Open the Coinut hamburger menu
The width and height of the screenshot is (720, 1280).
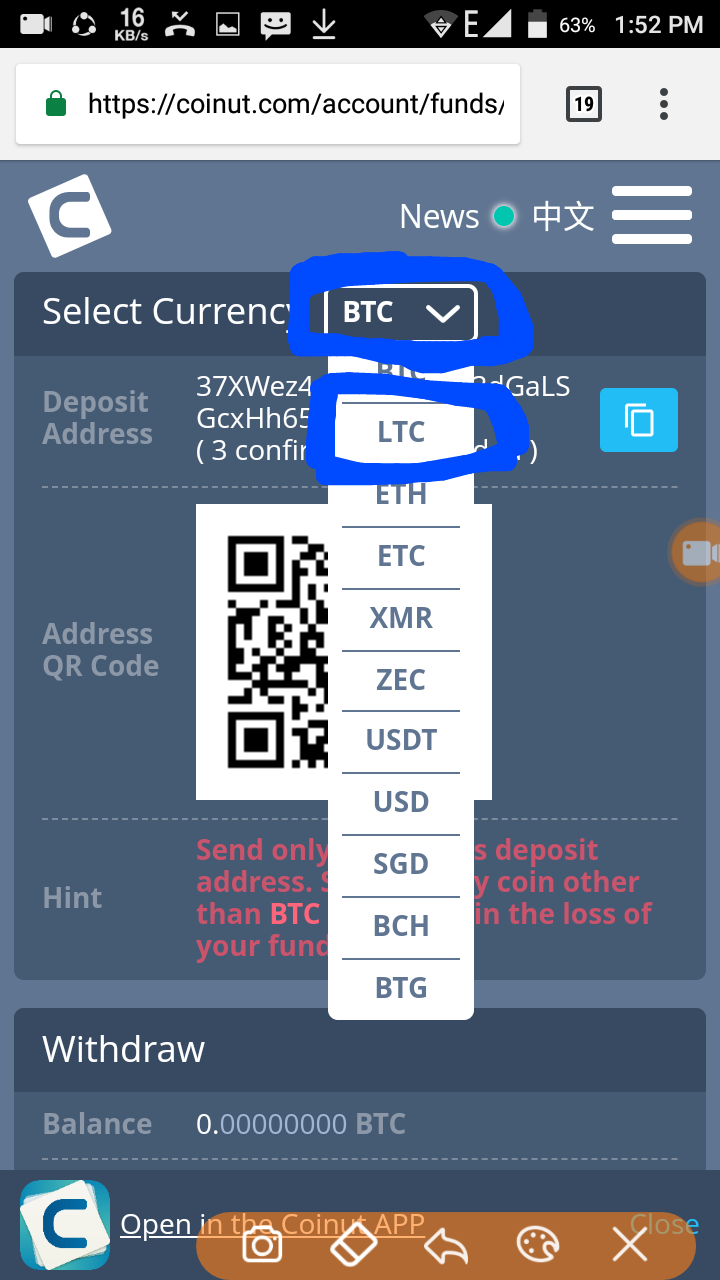click(652, 215)
